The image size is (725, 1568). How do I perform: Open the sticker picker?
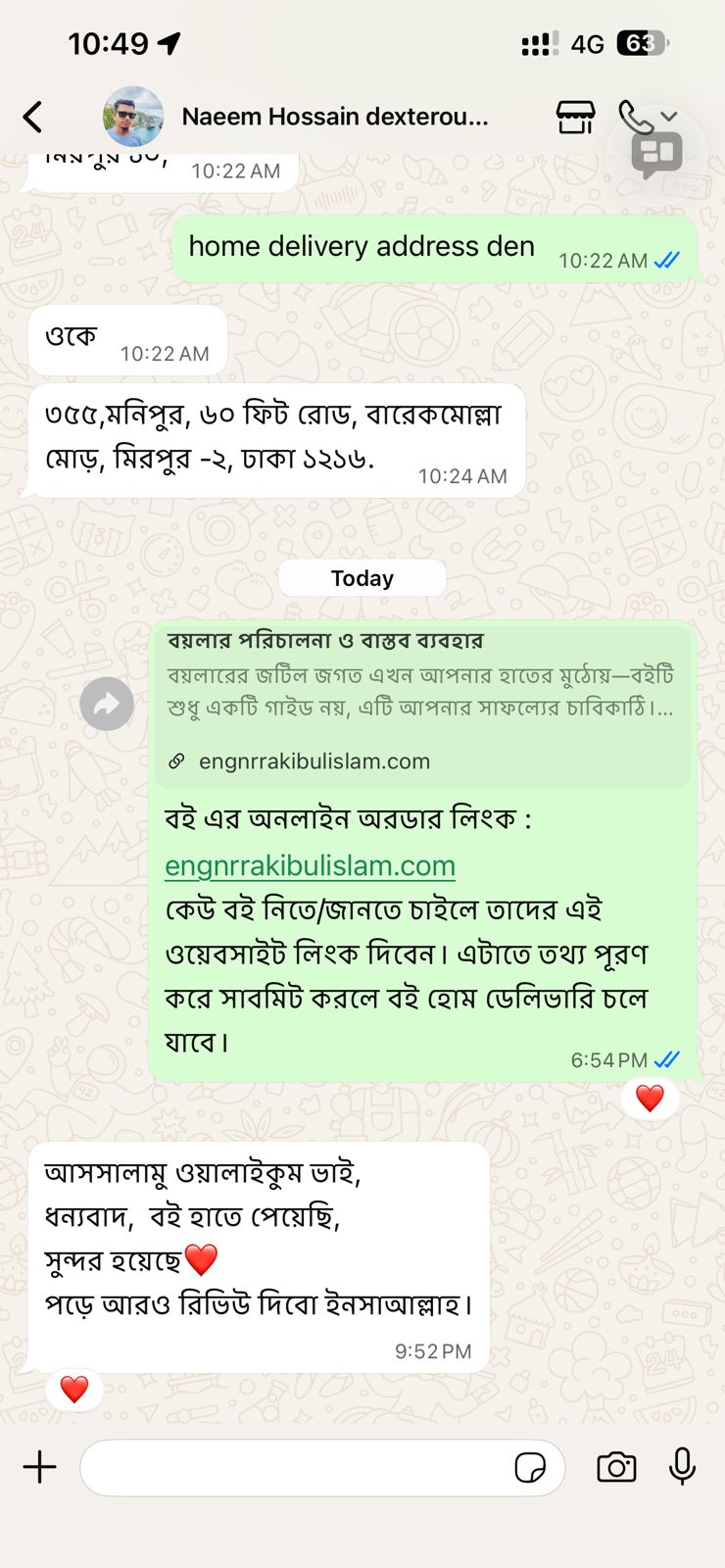pyautogui.click(x=530, y=1467)
